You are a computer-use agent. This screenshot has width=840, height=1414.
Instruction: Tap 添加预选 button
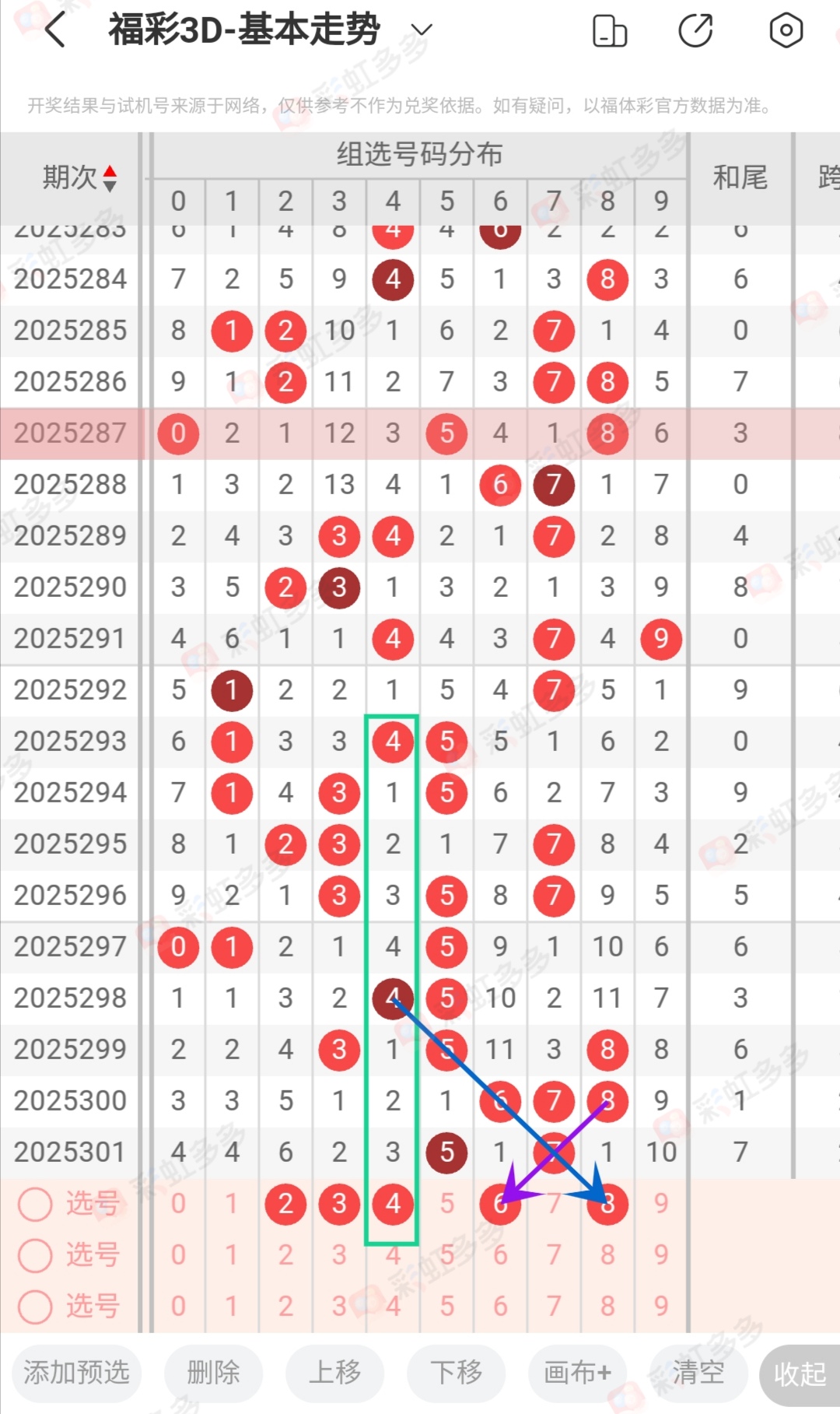point(76,1372)
